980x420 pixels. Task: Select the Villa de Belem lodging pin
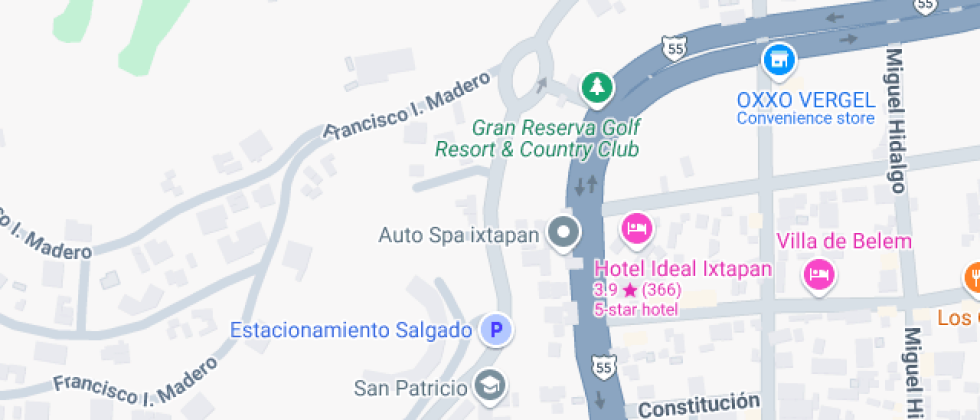click(x=819, y=274)
